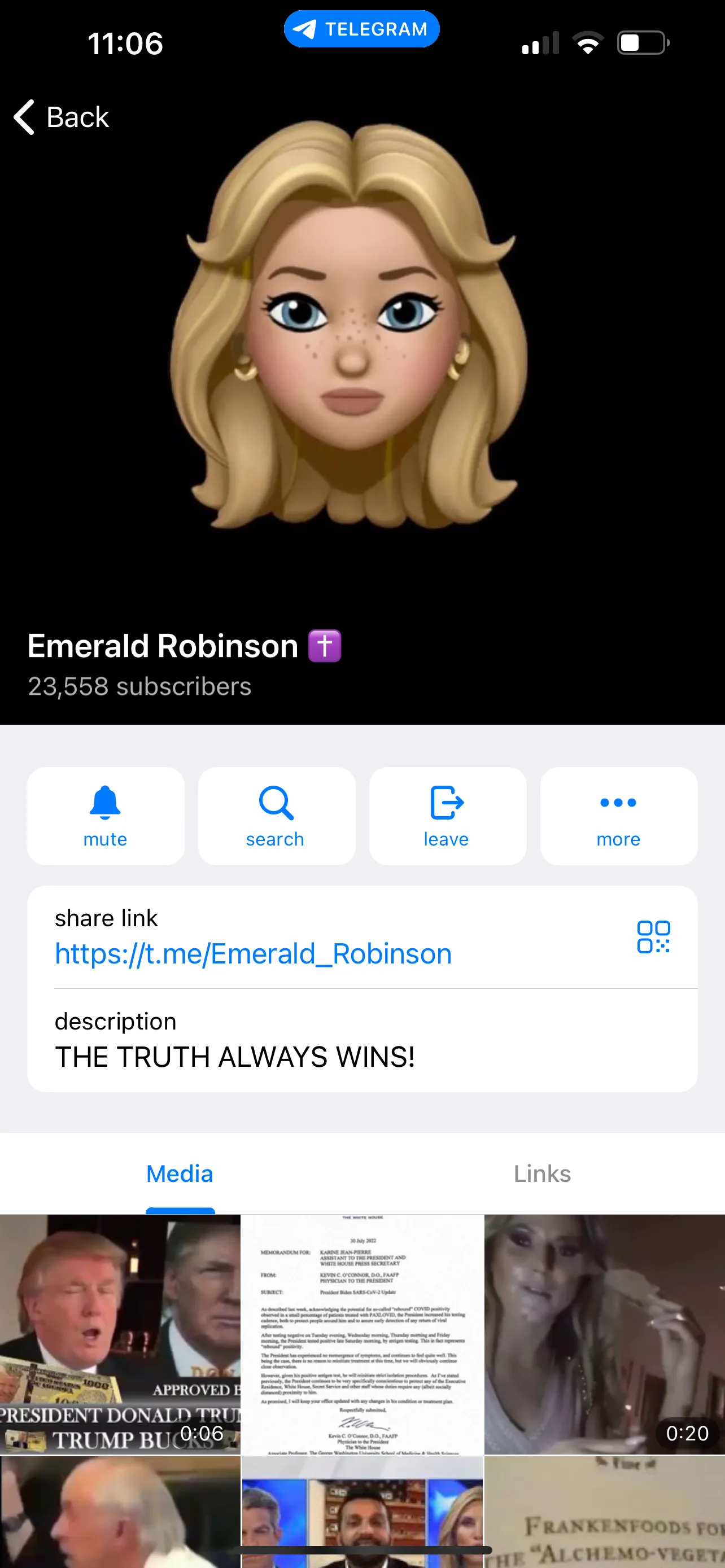Open the t.me/Emerald_Robinson share link

[253, 954]
